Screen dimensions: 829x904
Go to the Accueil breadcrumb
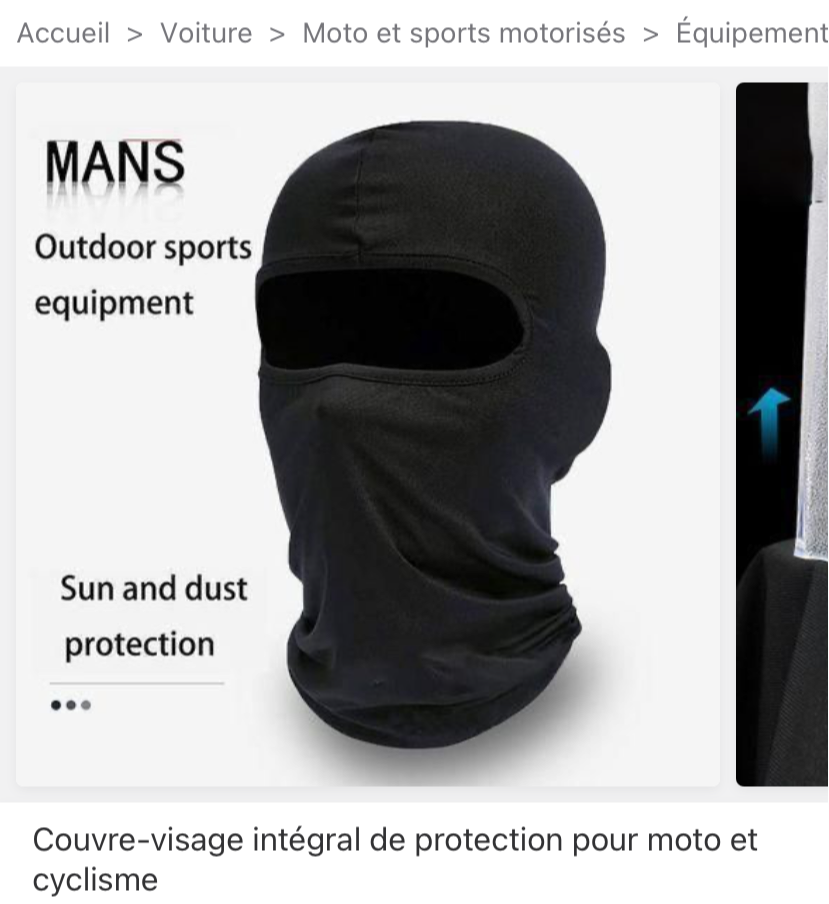pos(63,33)
